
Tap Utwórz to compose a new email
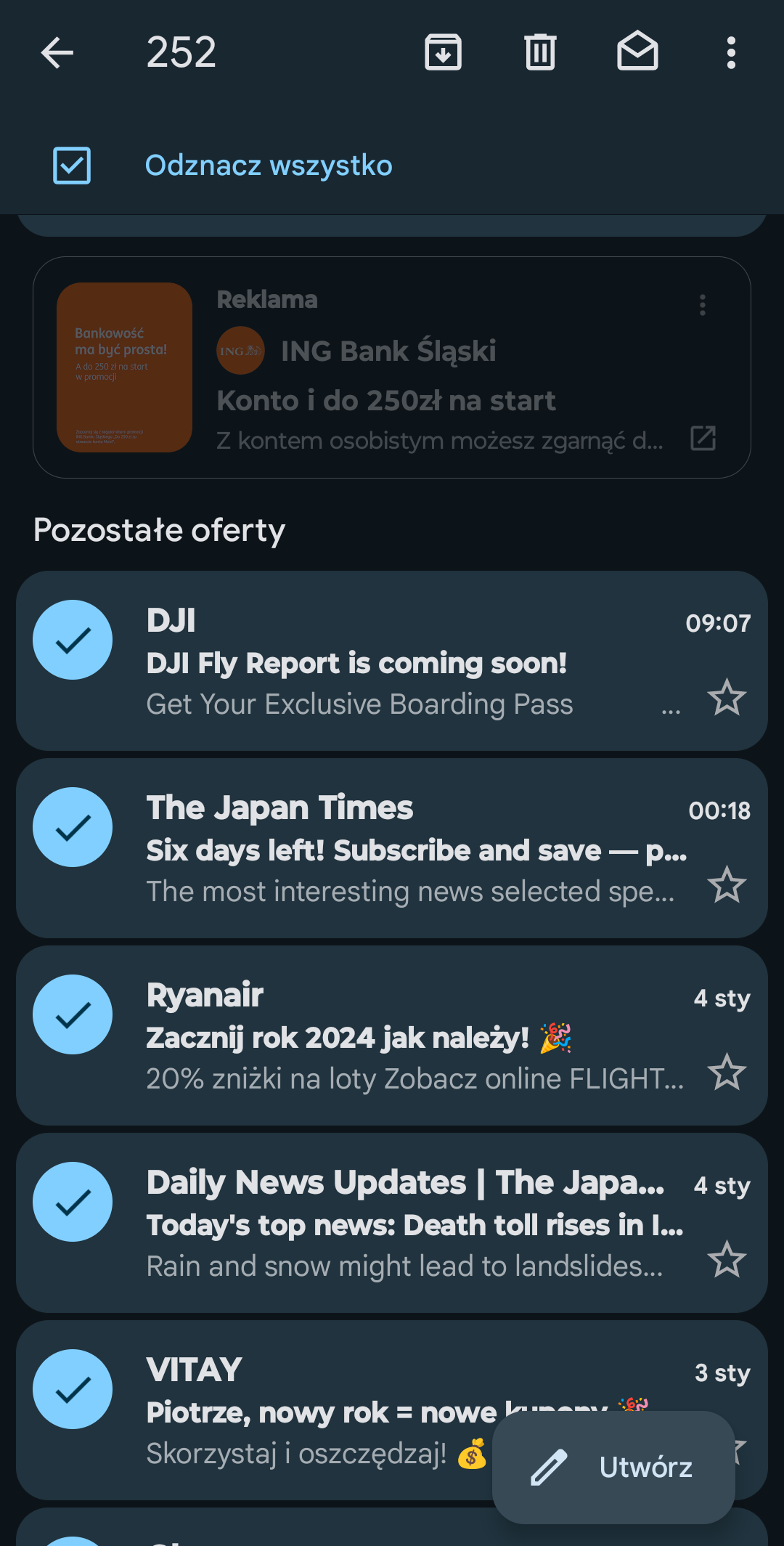click(x=613, y=1468)
